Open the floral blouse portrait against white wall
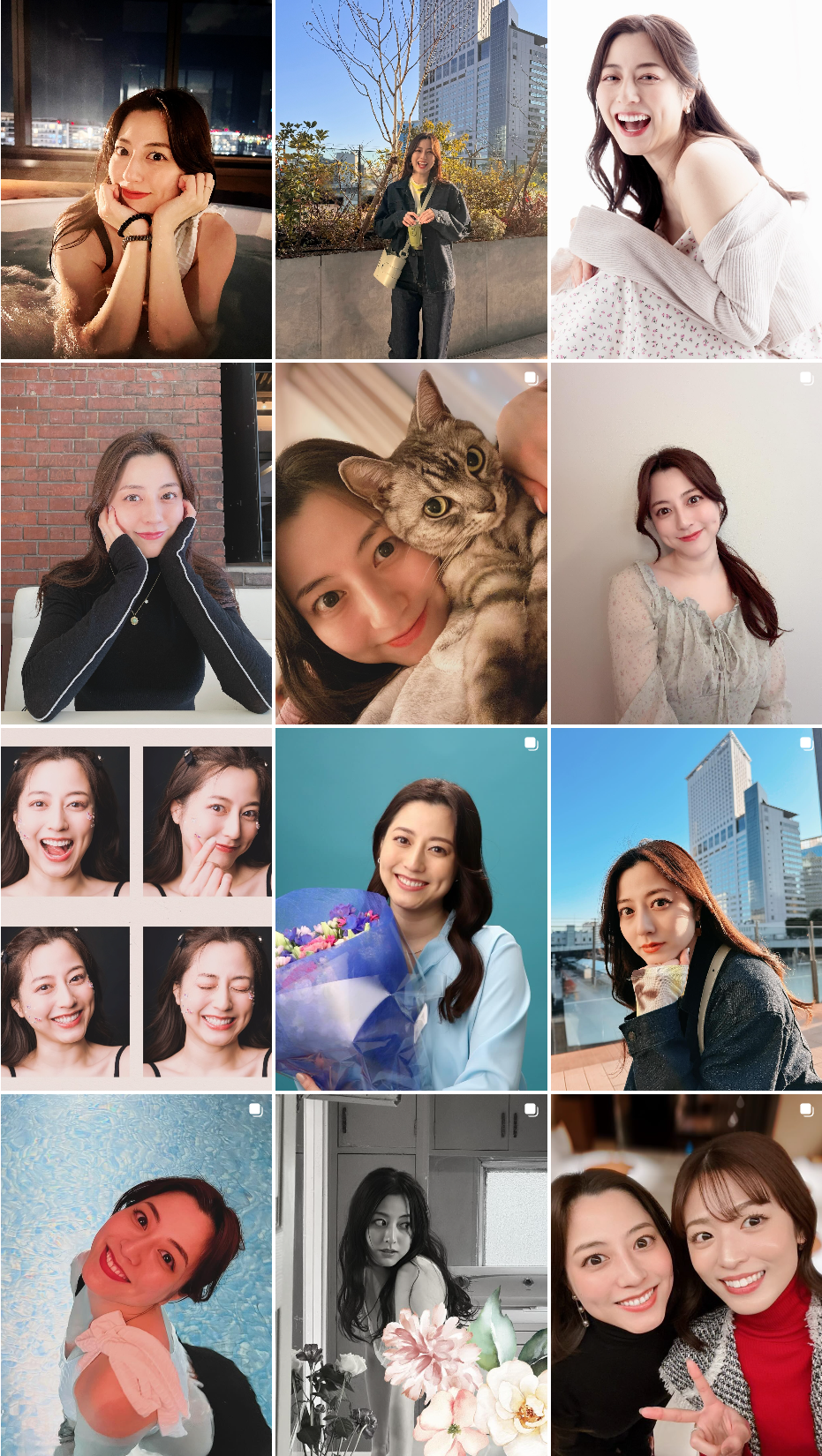Image resolution: width=822 pixels, height=1456 pixels. [x=686, y=544]
